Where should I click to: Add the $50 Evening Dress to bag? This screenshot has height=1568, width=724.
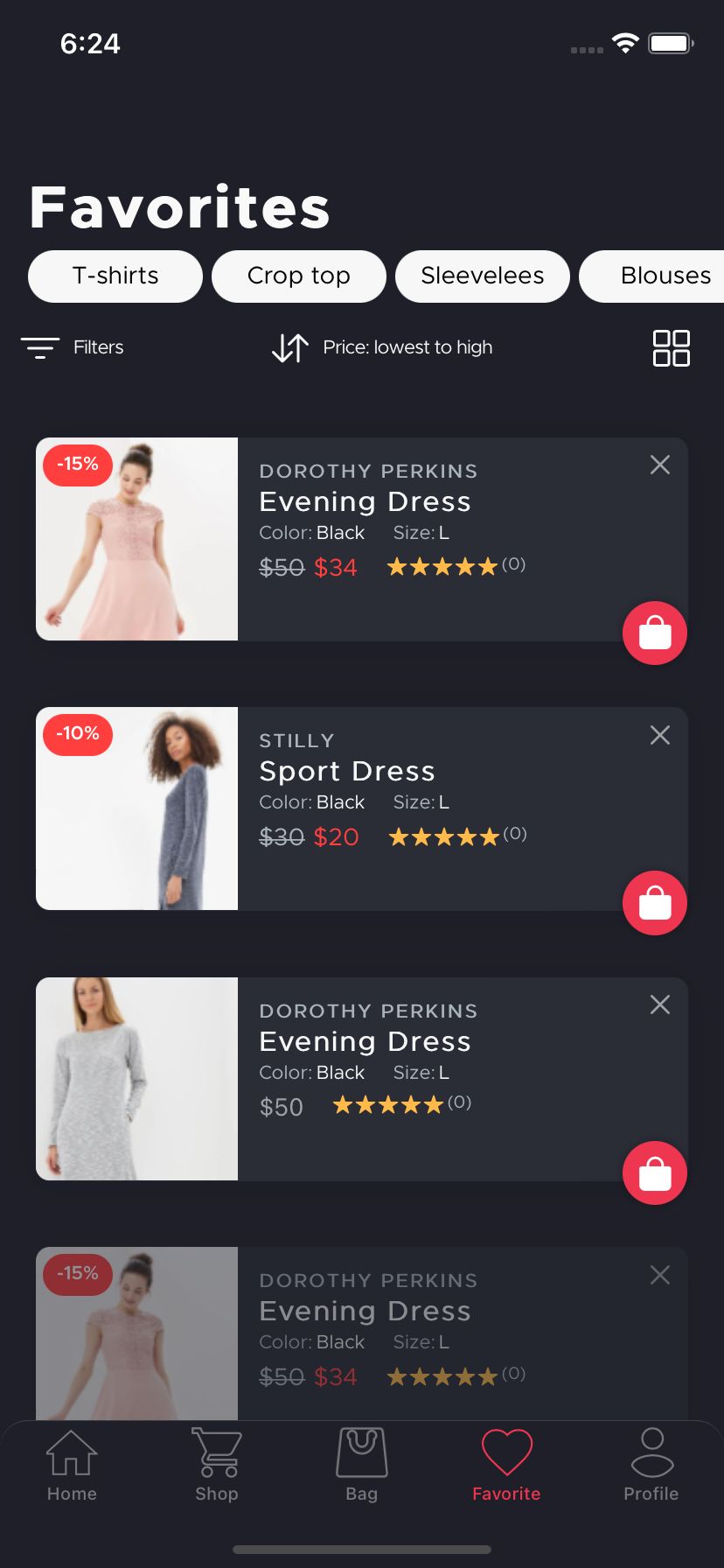(655, 1172)
